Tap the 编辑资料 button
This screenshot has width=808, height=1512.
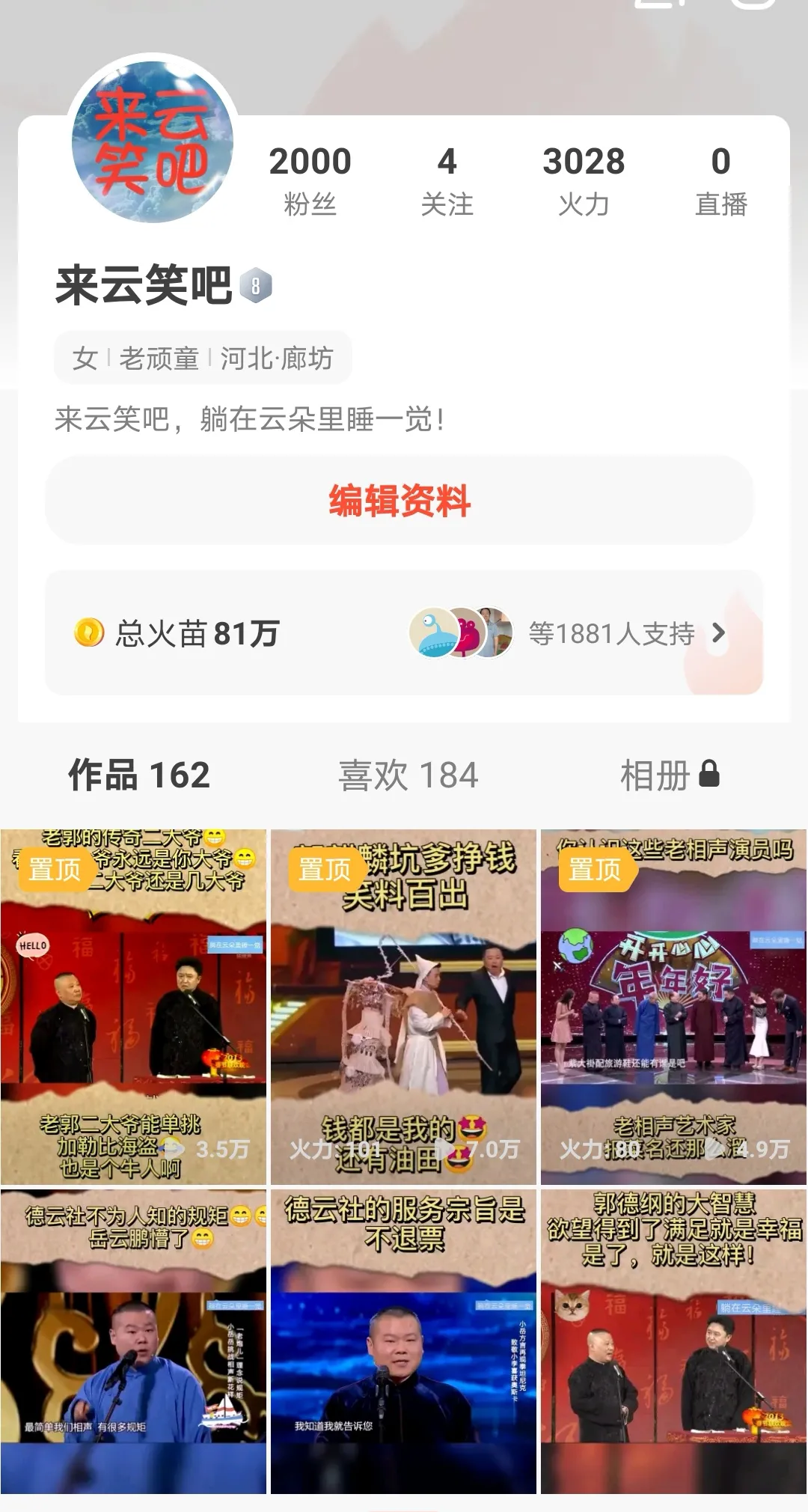pyautogui.click(x=400, y=501)
